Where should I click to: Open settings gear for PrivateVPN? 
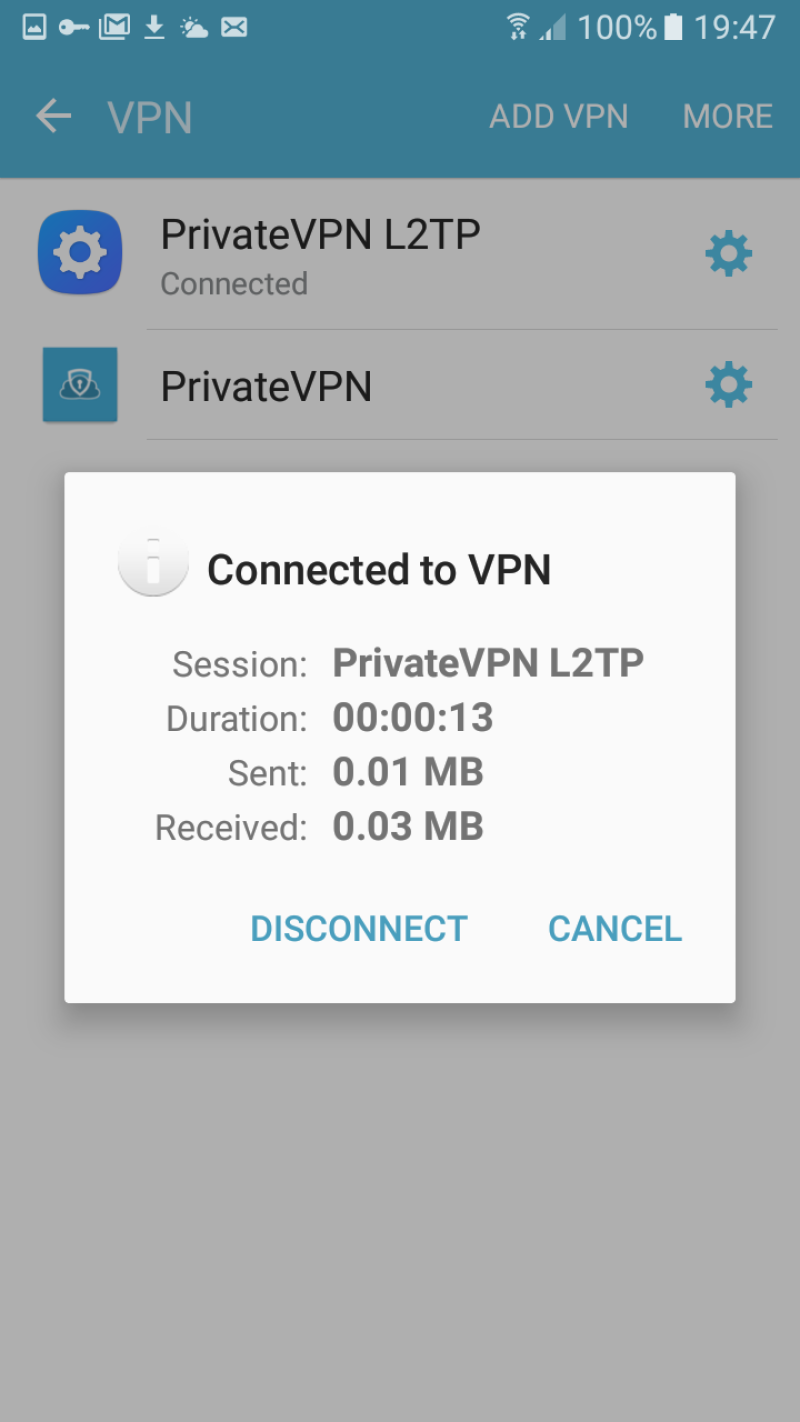coord(728,385)
